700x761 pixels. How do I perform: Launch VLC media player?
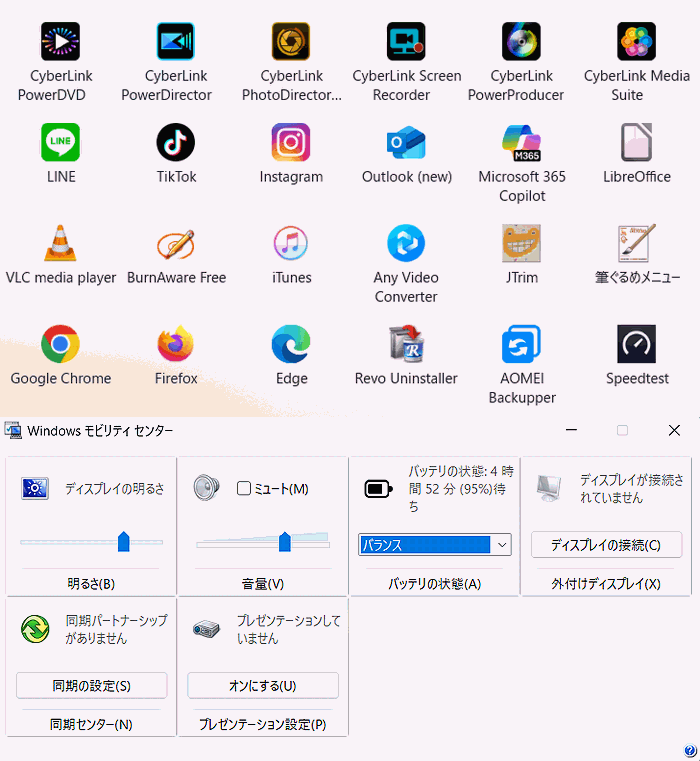pos(60,243)
